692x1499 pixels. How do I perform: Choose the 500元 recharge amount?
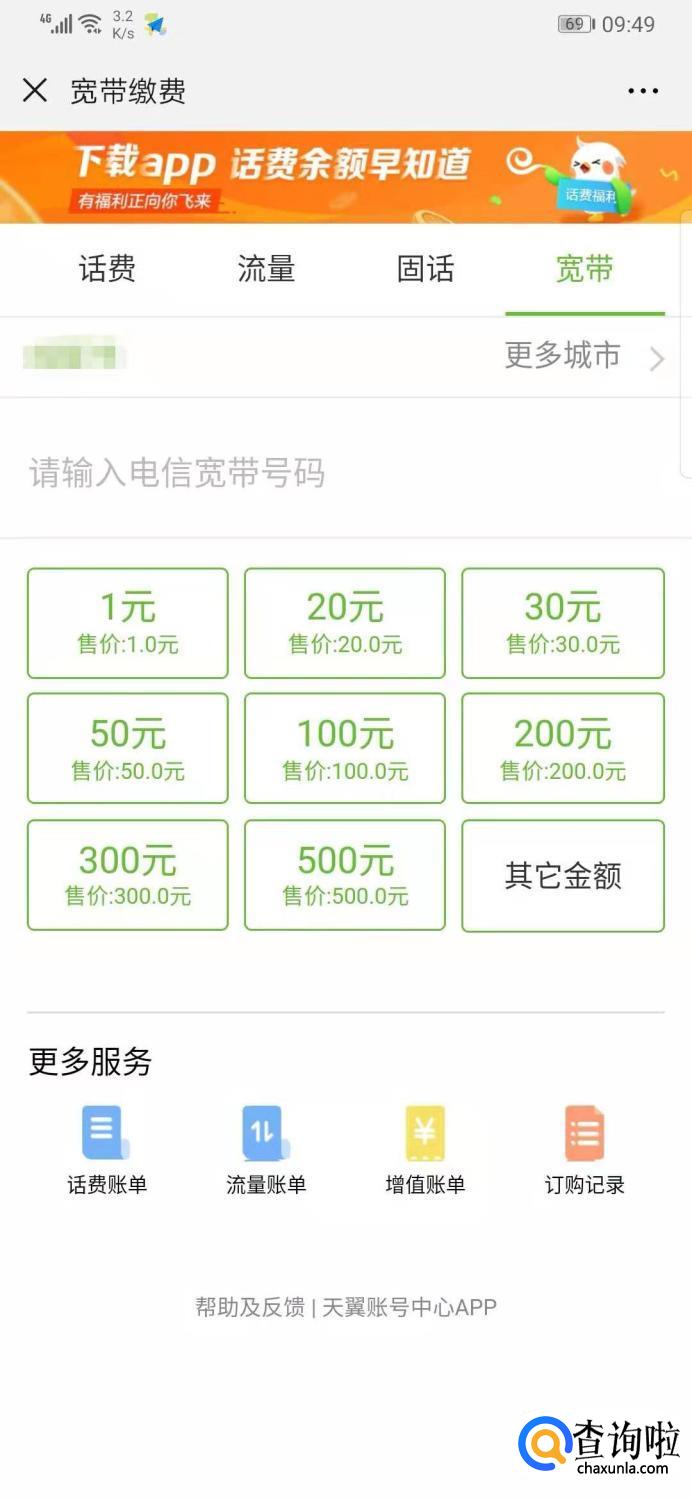click(345, 875)
